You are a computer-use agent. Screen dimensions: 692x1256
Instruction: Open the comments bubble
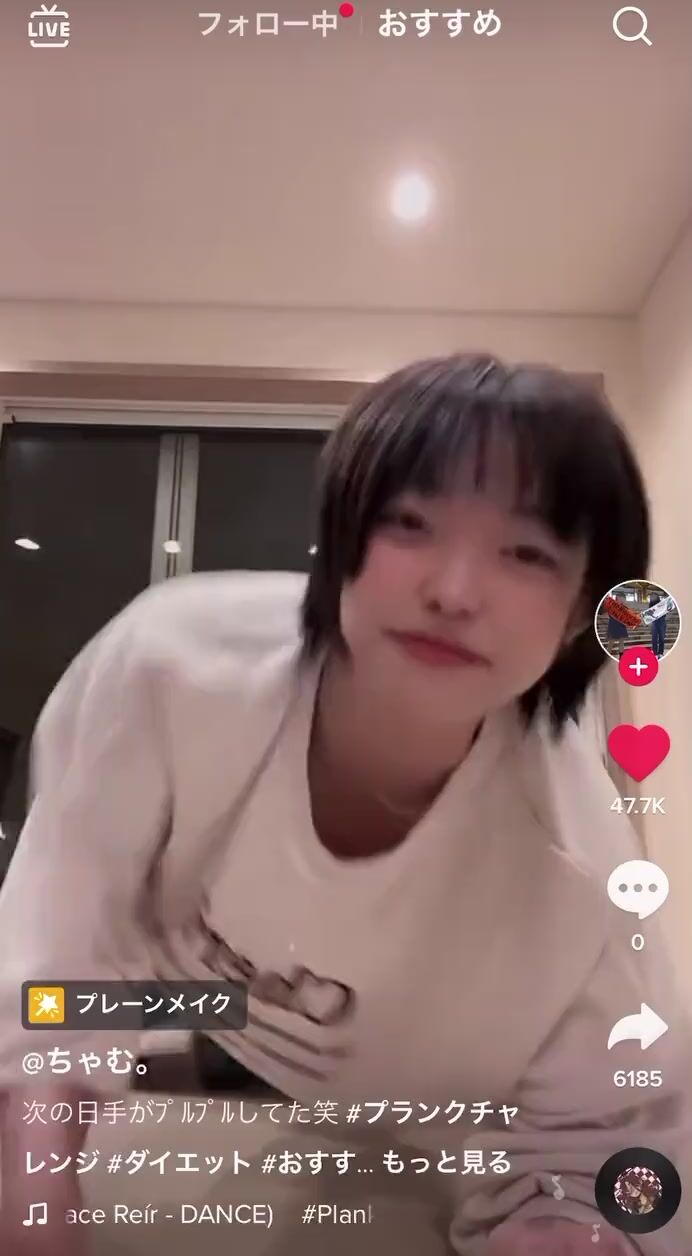[x=638, y=890]
